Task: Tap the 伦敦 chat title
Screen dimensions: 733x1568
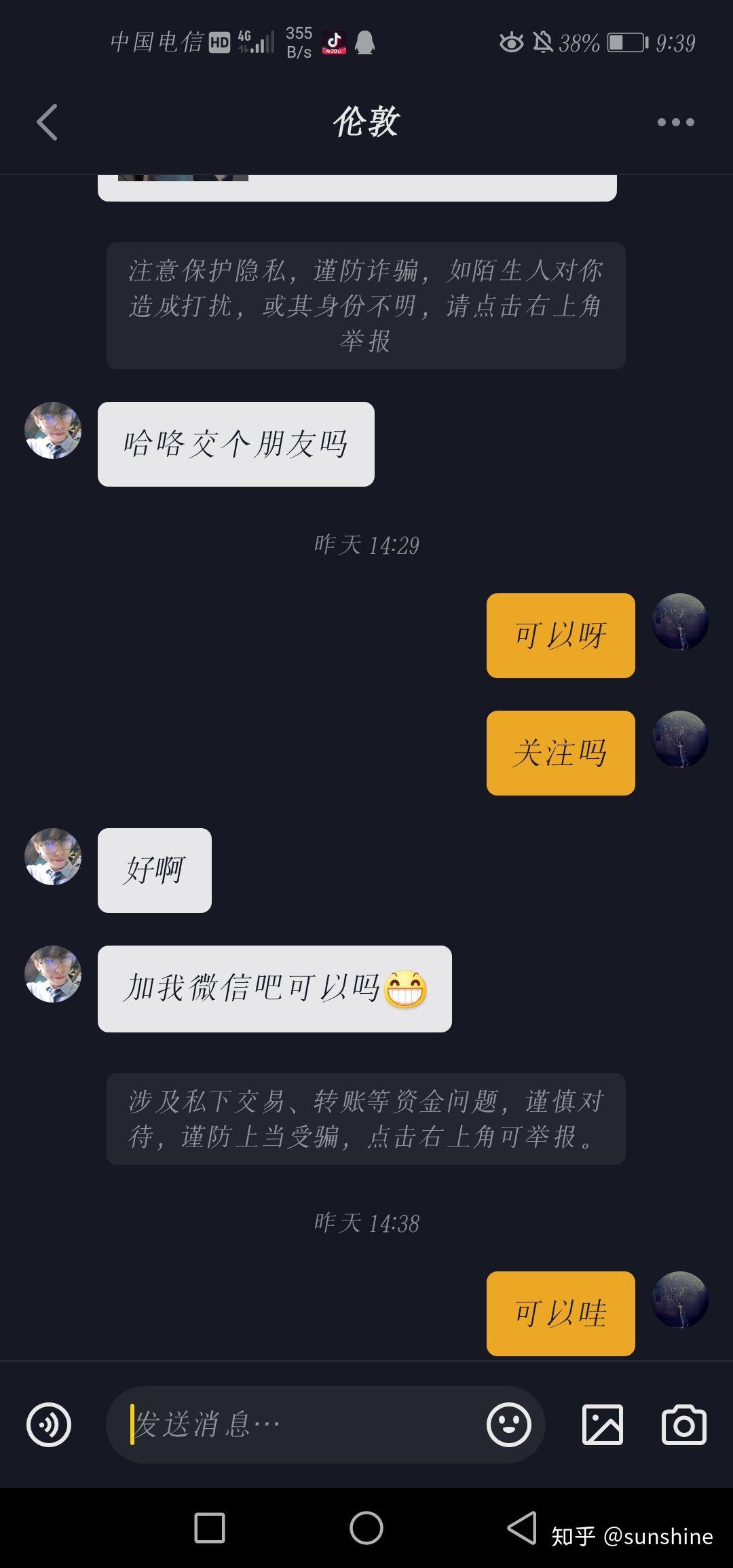Action: tap(366, 122)
